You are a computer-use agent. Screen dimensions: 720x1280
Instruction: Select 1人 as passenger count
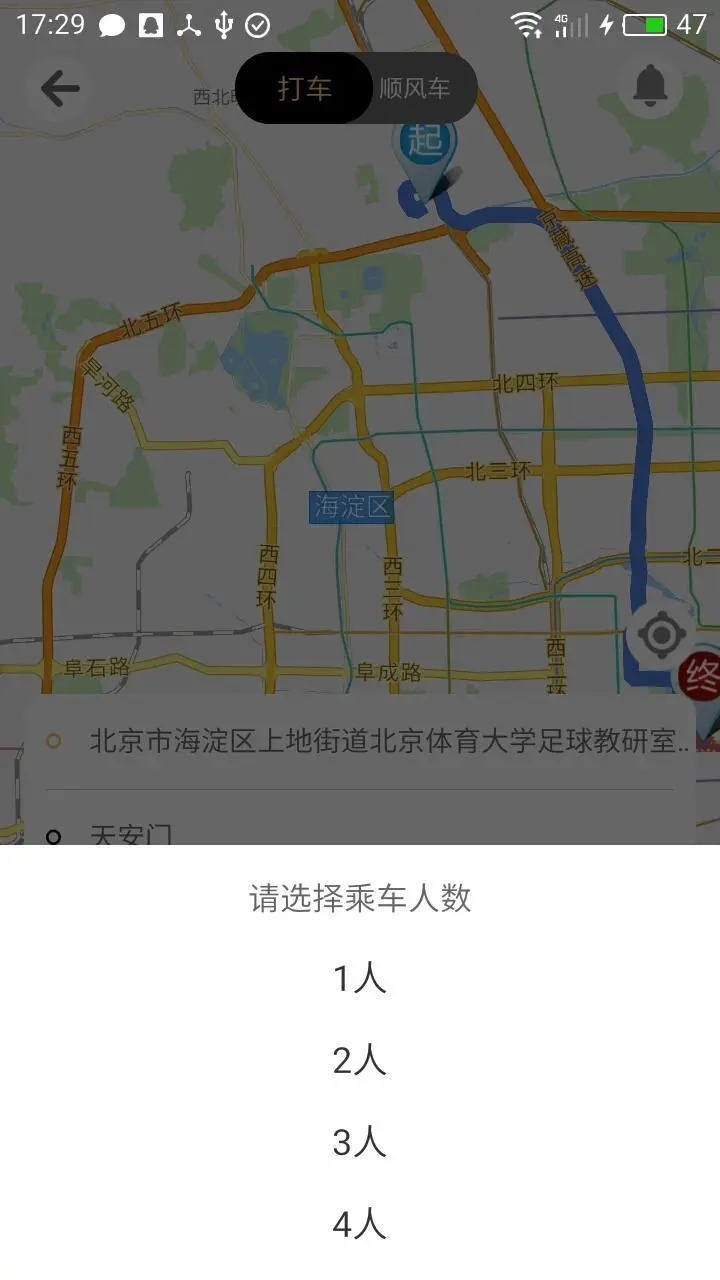click(360, 979)
